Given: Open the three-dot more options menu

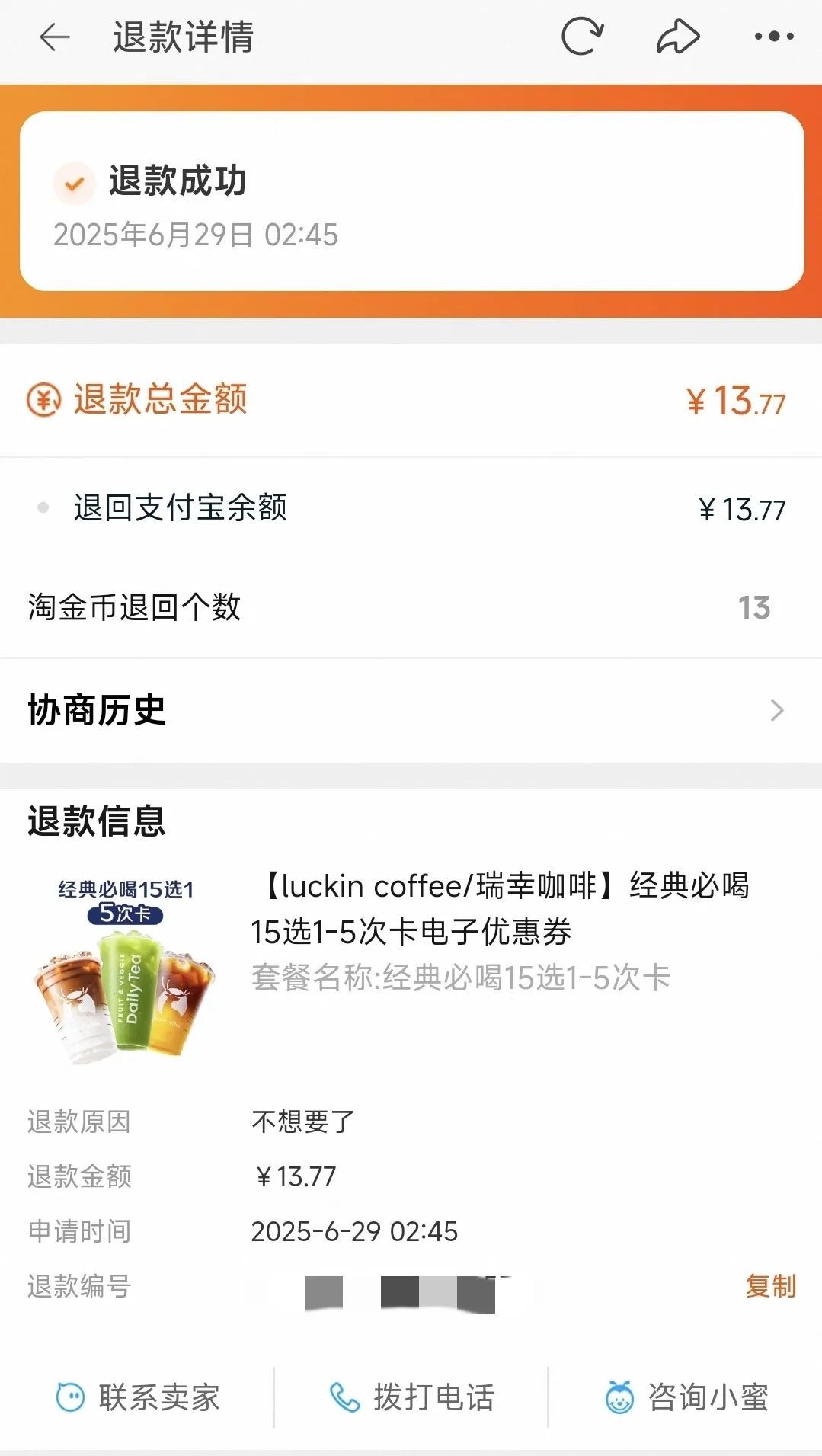Looking at the screenshot, I should (x=772, y=35).
